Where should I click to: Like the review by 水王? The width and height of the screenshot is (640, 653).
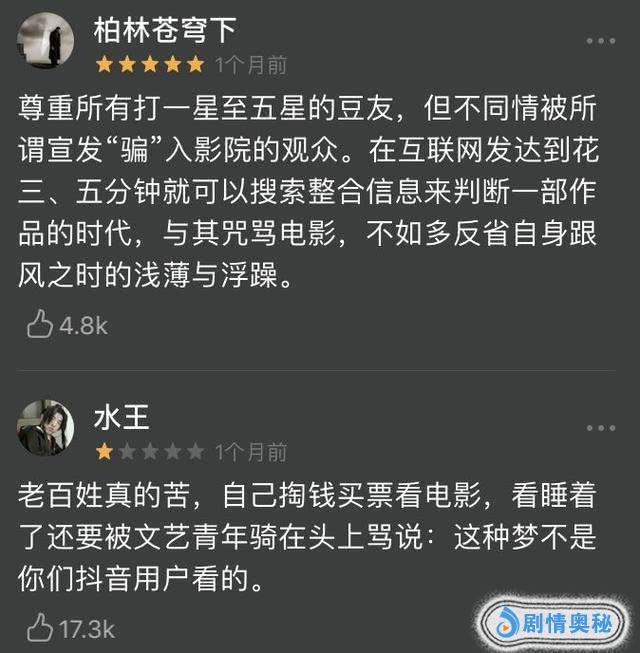point(40,628)
